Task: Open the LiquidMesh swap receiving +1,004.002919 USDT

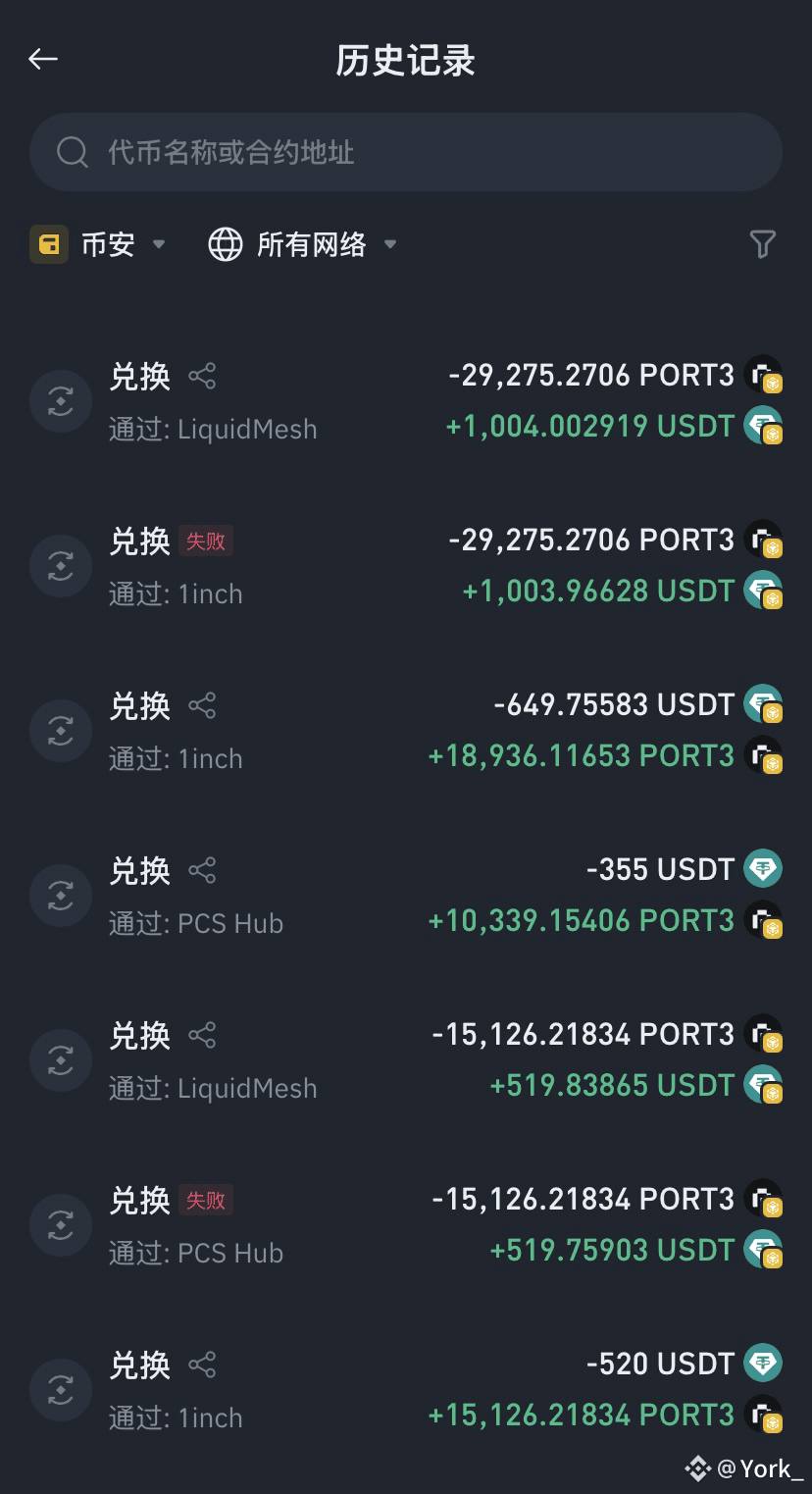Action: (406, 401)
